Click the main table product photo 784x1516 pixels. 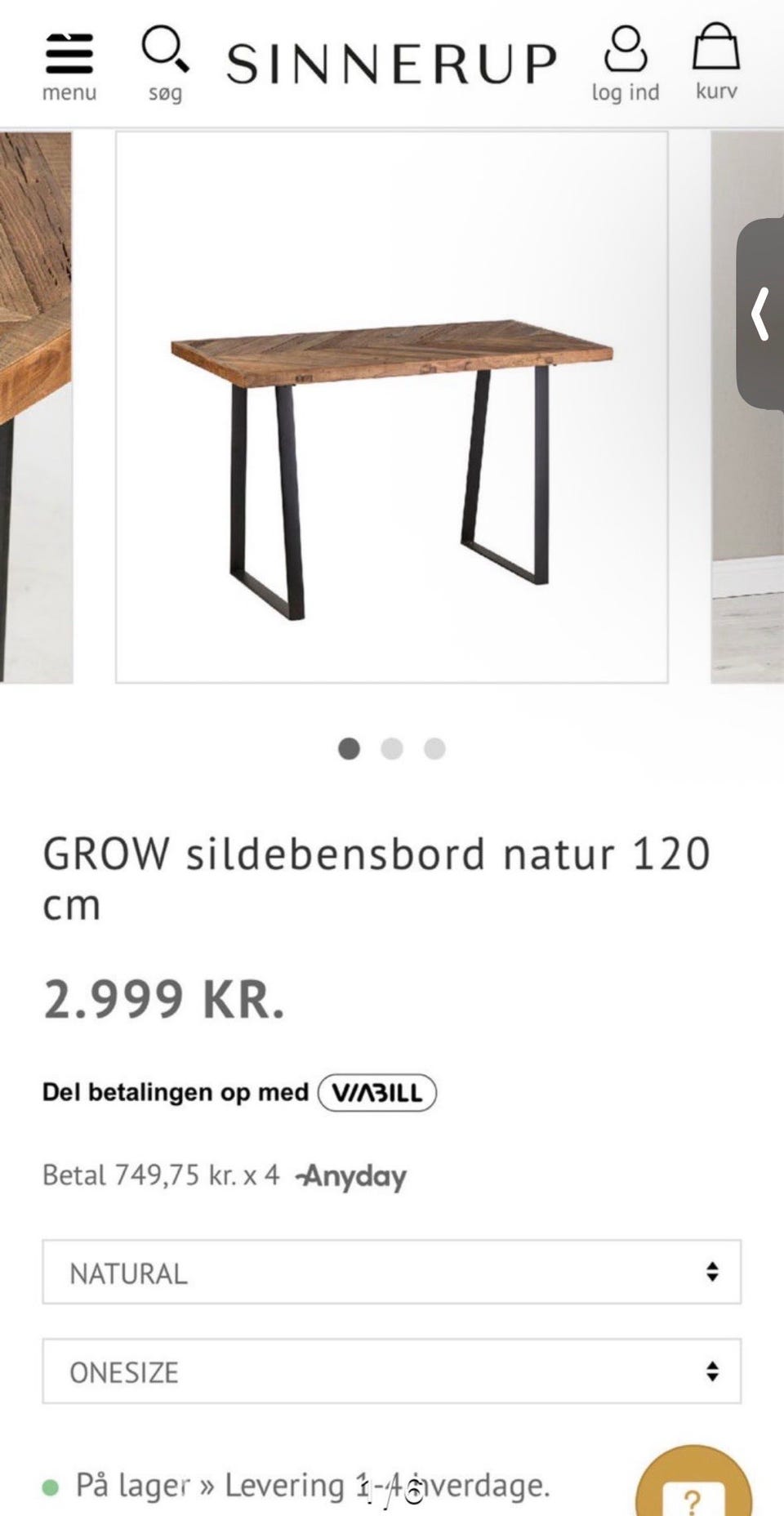[392, 408]
